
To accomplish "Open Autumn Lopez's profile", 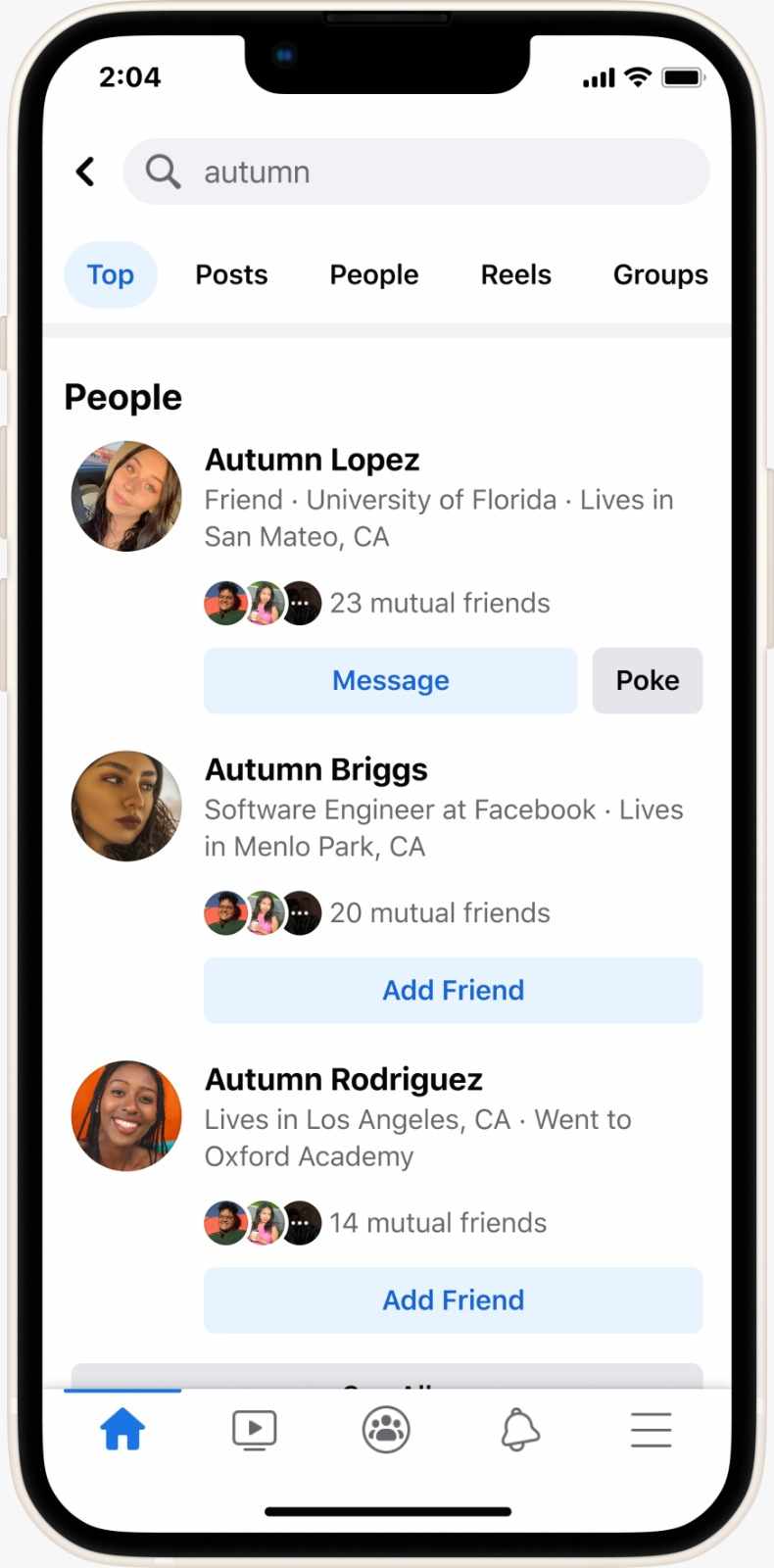I will [312, 460].
